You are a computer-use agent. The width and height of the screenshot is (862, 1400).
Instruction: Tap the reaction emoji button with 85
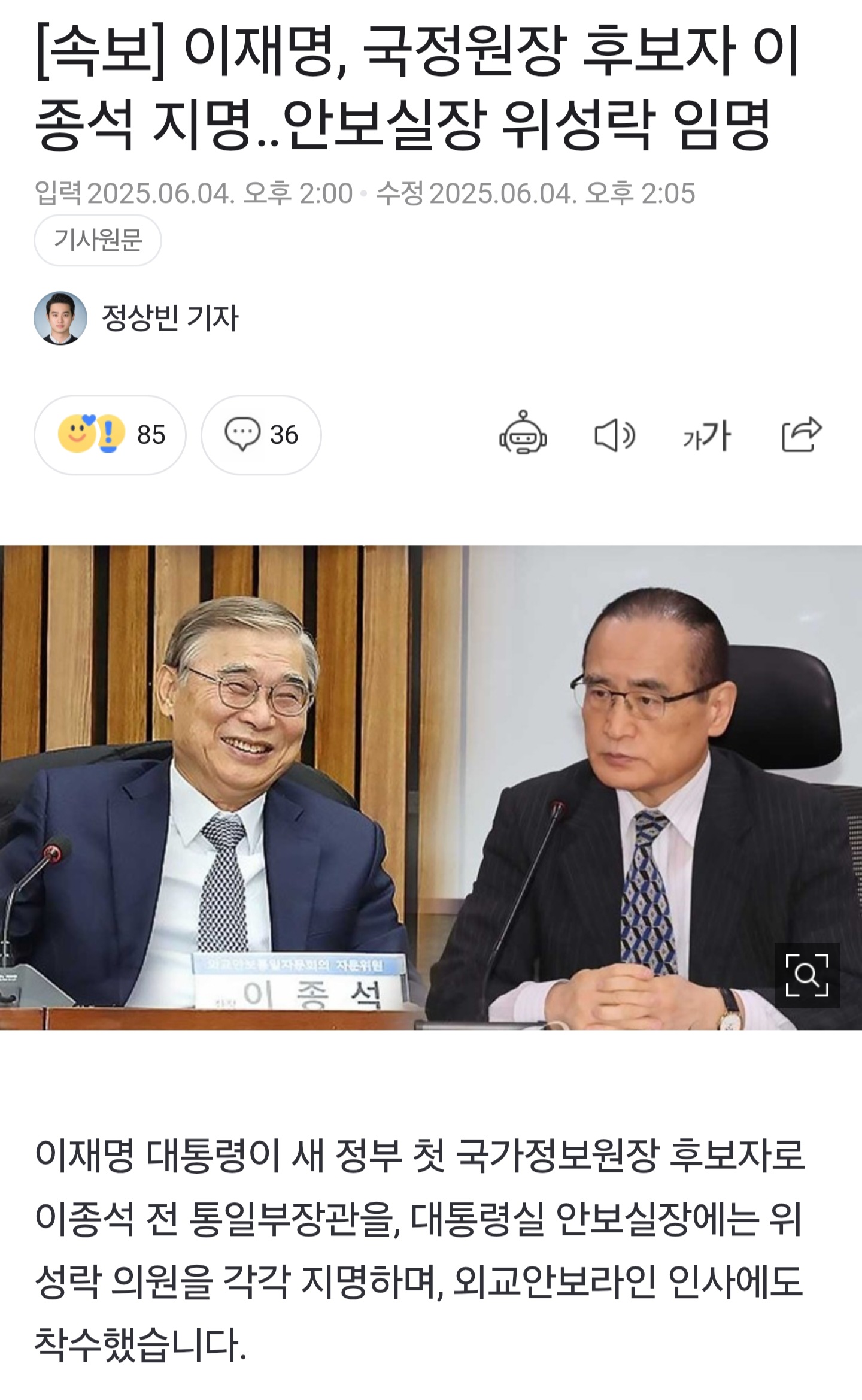110,435
